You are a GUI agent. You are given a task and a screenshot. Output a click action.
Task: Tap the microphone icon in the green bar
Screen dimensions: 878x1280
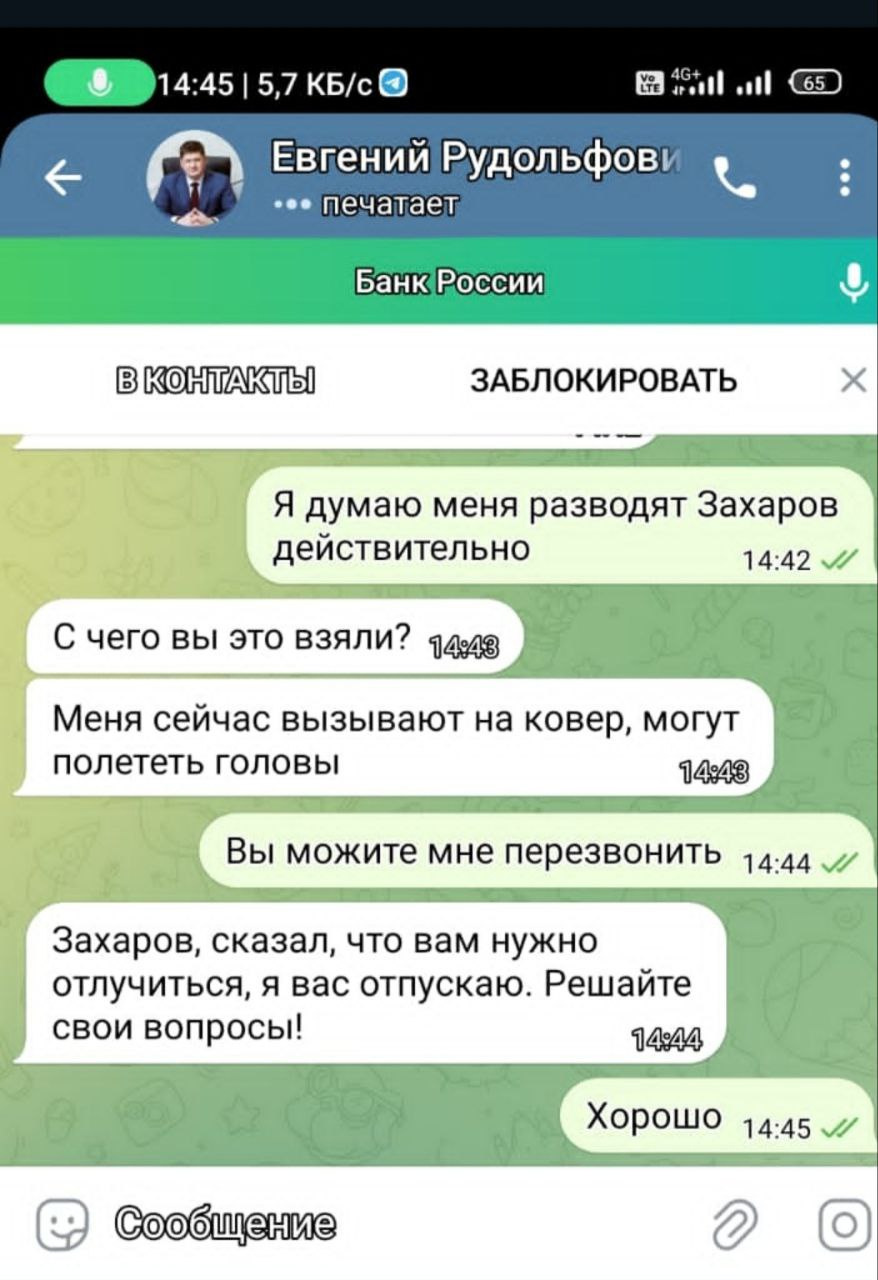(x=852, y=281)
